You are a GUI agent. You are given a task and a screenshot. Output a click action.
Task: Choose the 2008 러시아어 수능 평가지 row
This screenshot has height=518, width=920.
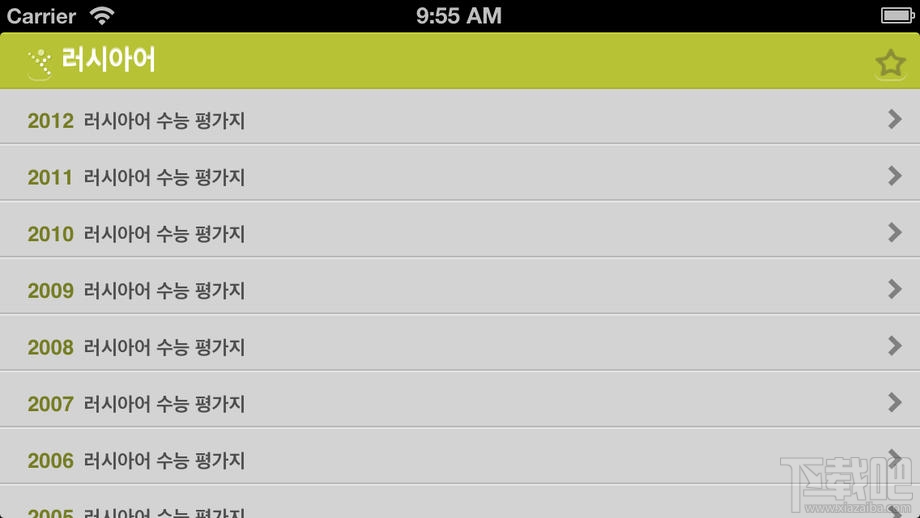[460, 347]
